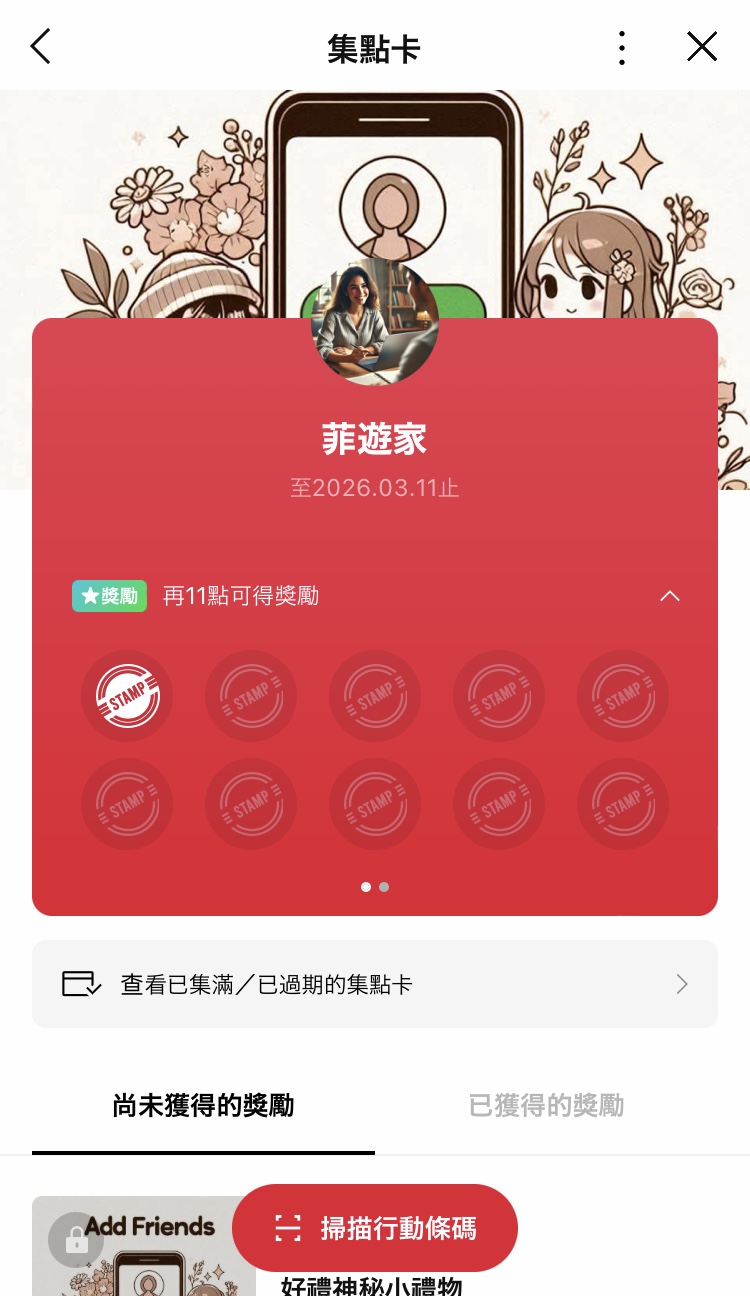The width and height of the screenshot is (750, 1296).
Task: Jump to the second stamp card page dot
Action: (384, 887)
